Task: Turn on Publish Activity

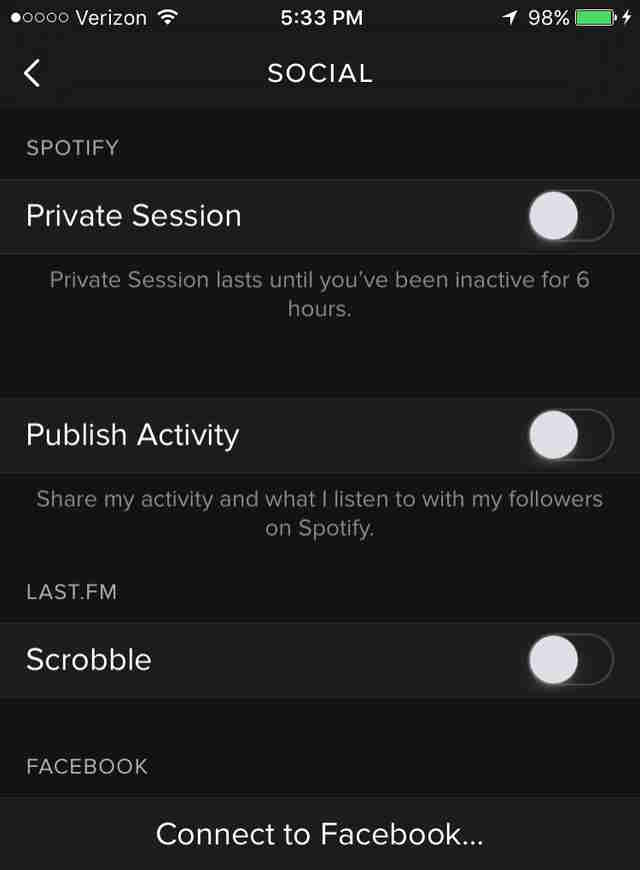Action: 570,435
